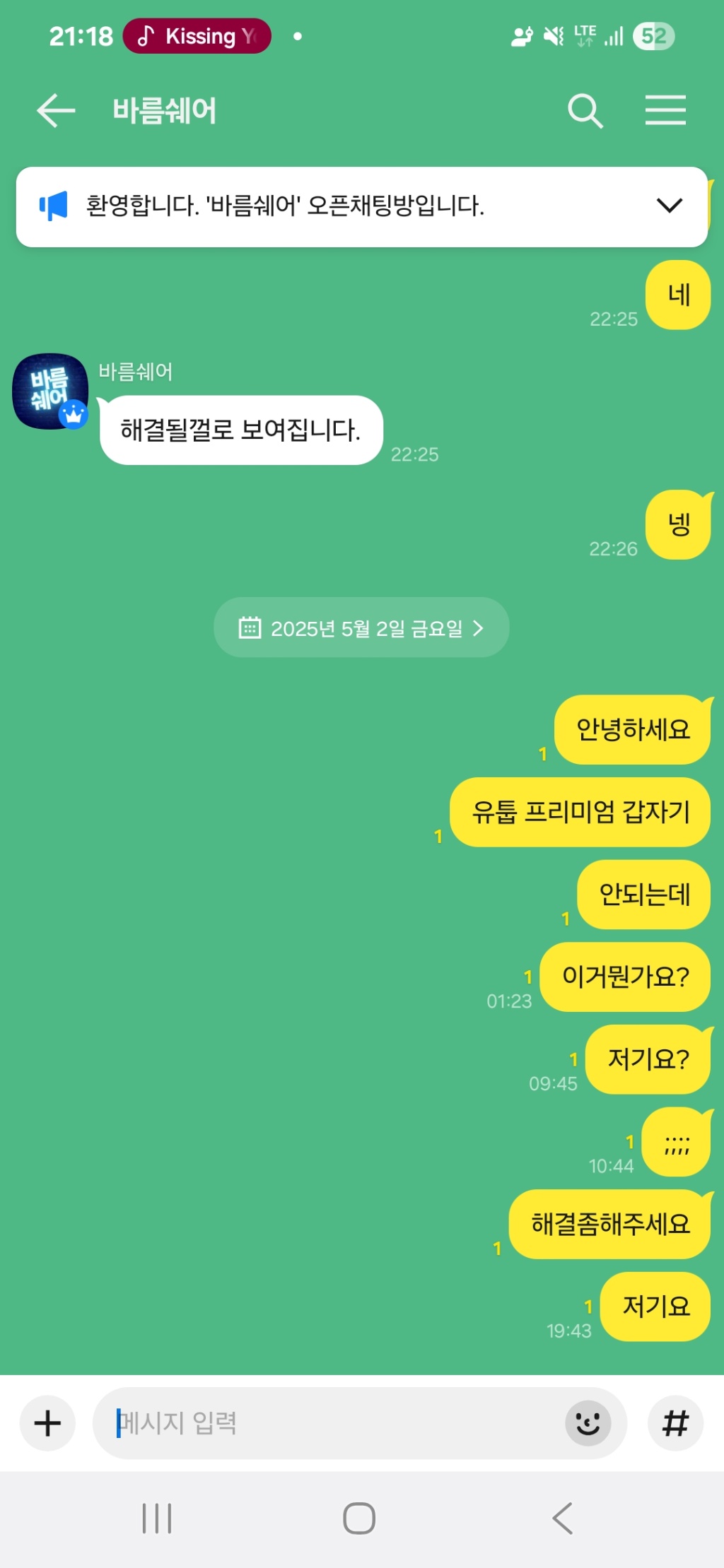This screenshot has width=724, height=1568.
Task: Open 바름쉐어's profile picture
Action: coord(50,391)
